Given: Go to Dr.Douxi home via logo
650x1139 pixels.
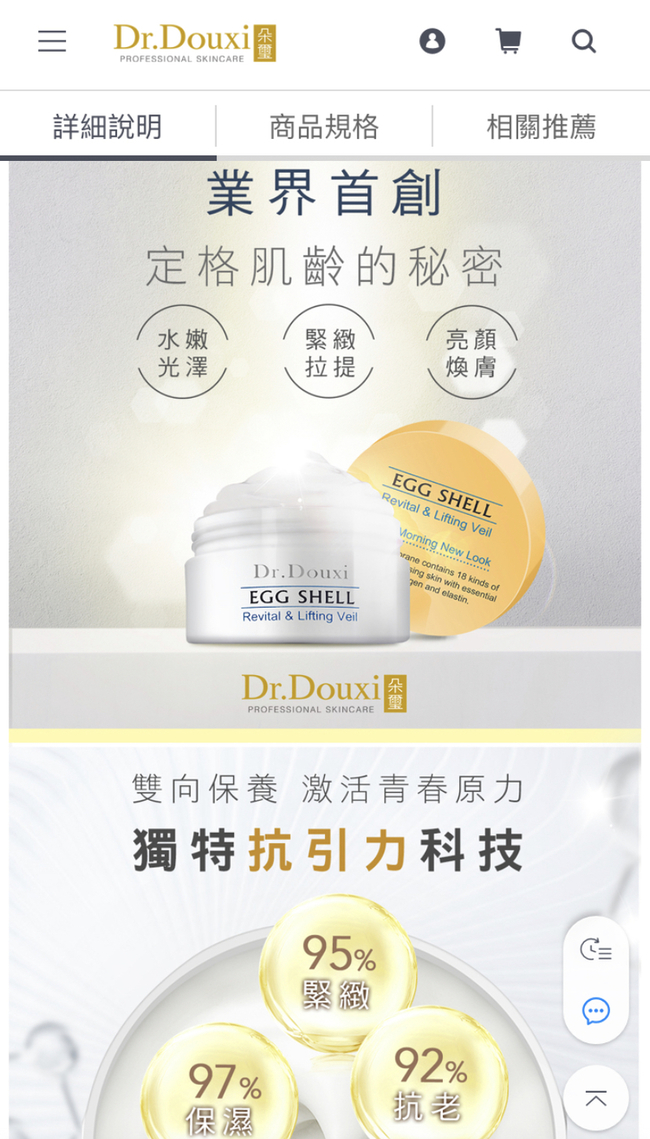Looking at the screenshot, I should click(x=195, y=42).
